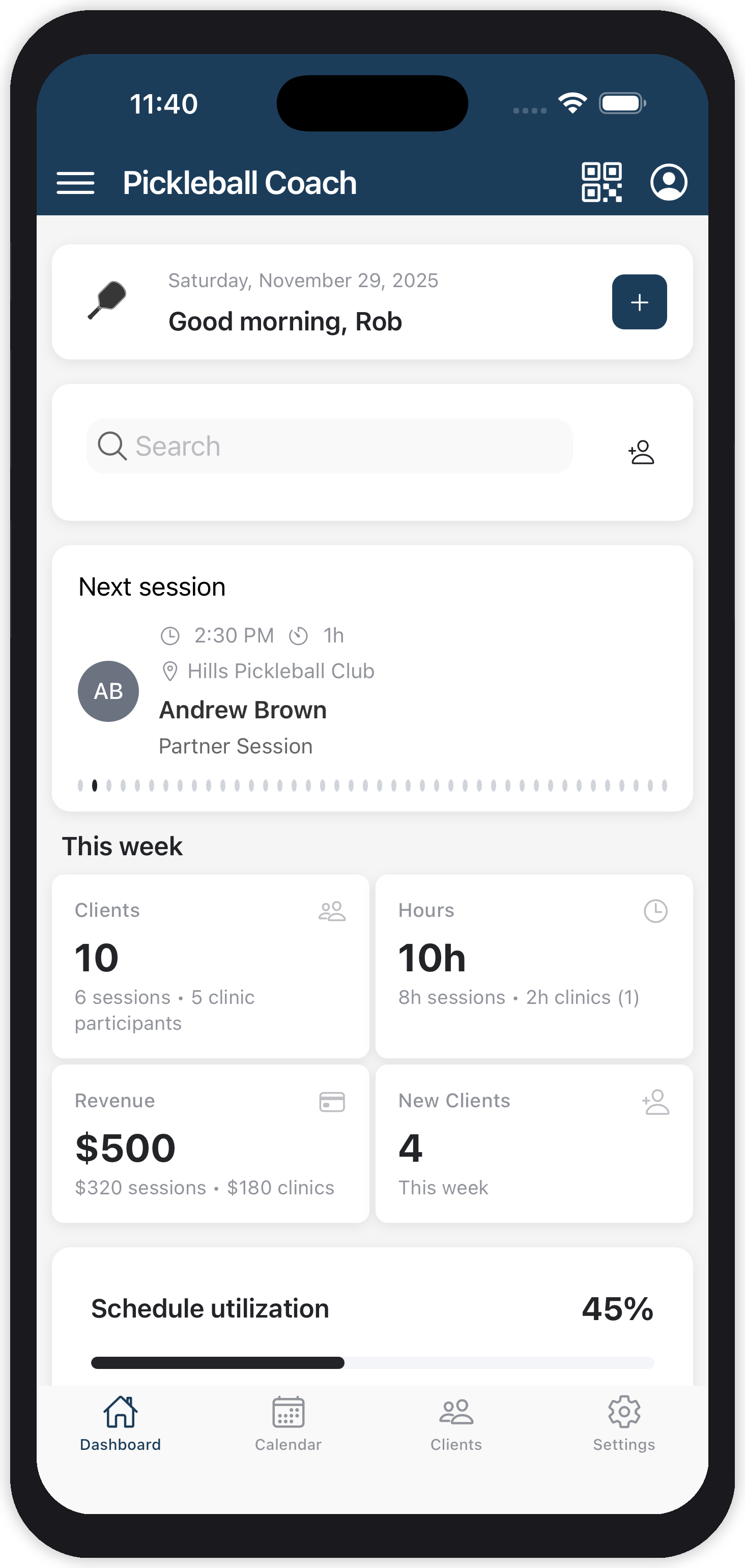Open the hamburger drawer menu
The image size is (745, 1568).
[x=75, y=183]
